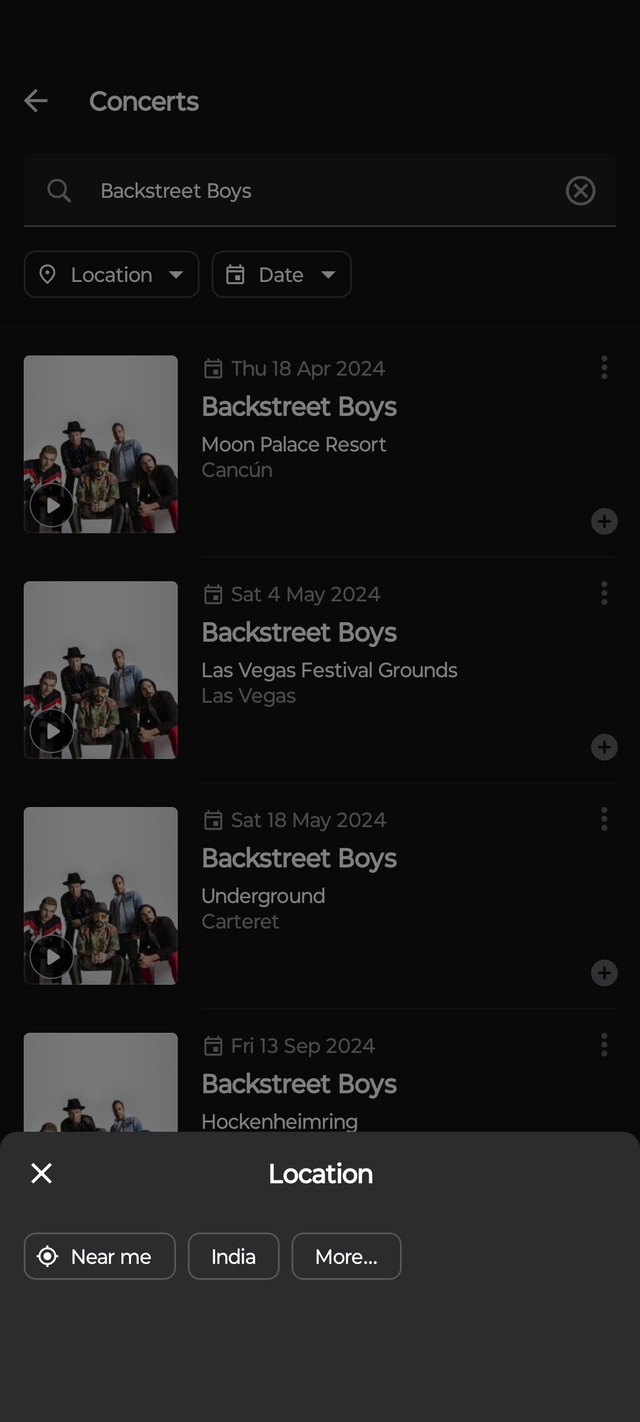Expand the Date filter dropdown

click(281, 274)
